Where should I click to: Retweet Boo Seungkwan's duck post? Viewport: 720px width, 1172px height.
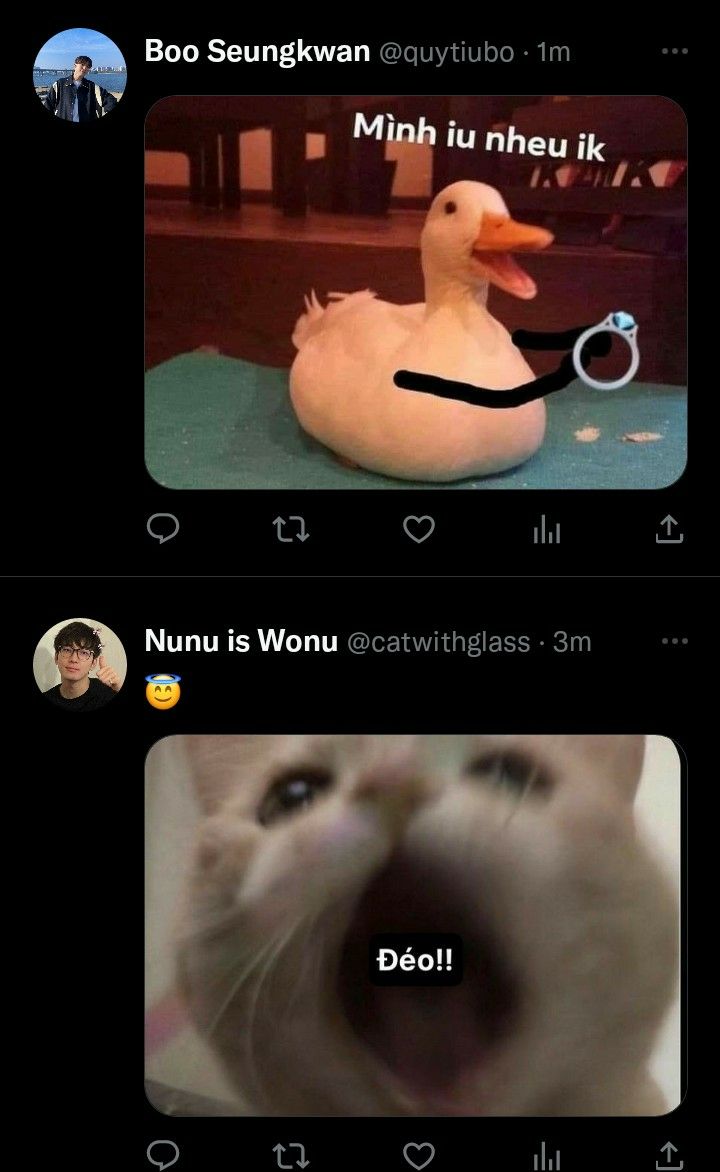(x=291, y=530)
